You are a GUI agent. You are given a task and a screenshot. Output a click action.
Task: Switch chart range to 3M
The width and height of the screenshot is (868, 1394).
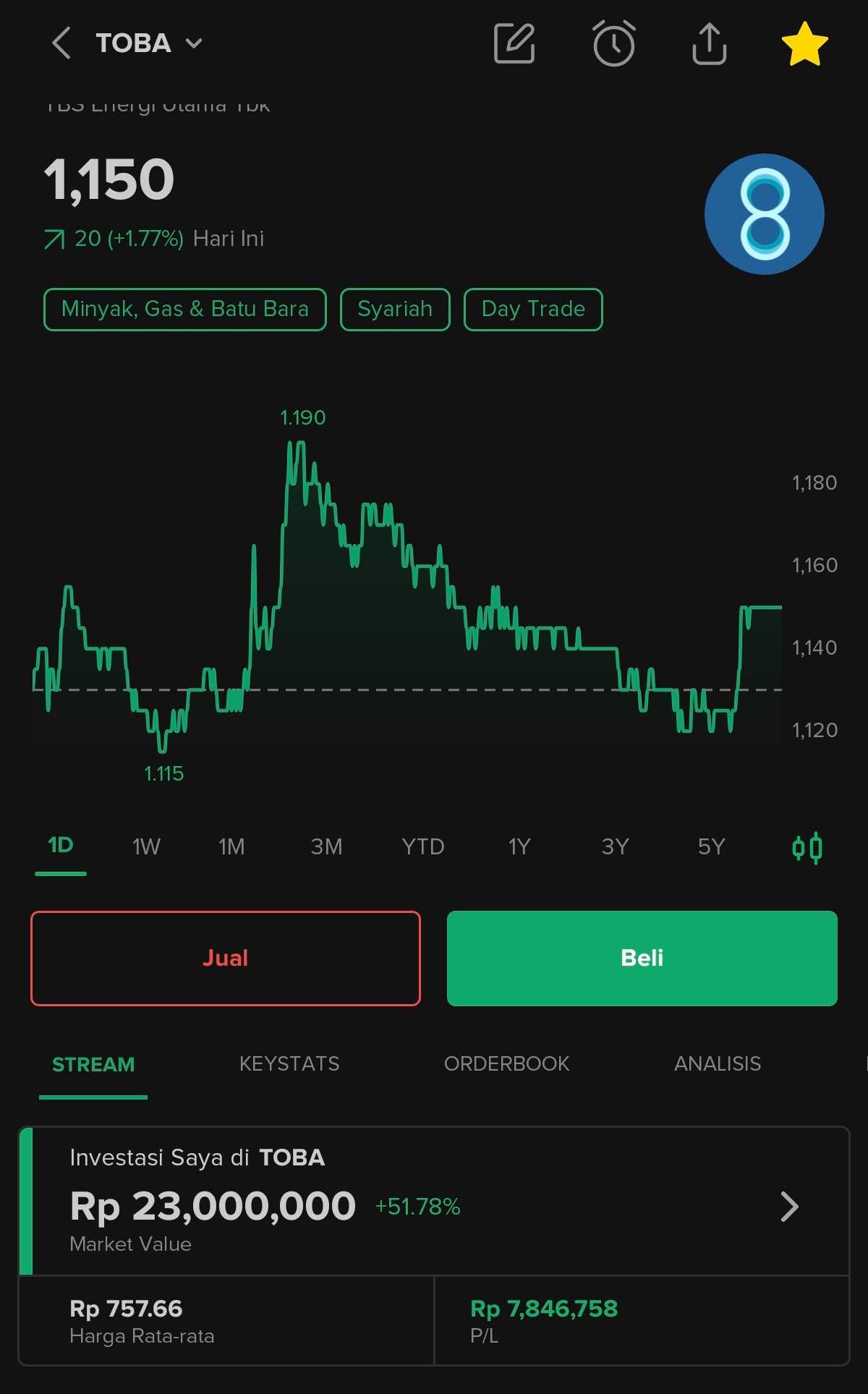click(x=326, y=846)
